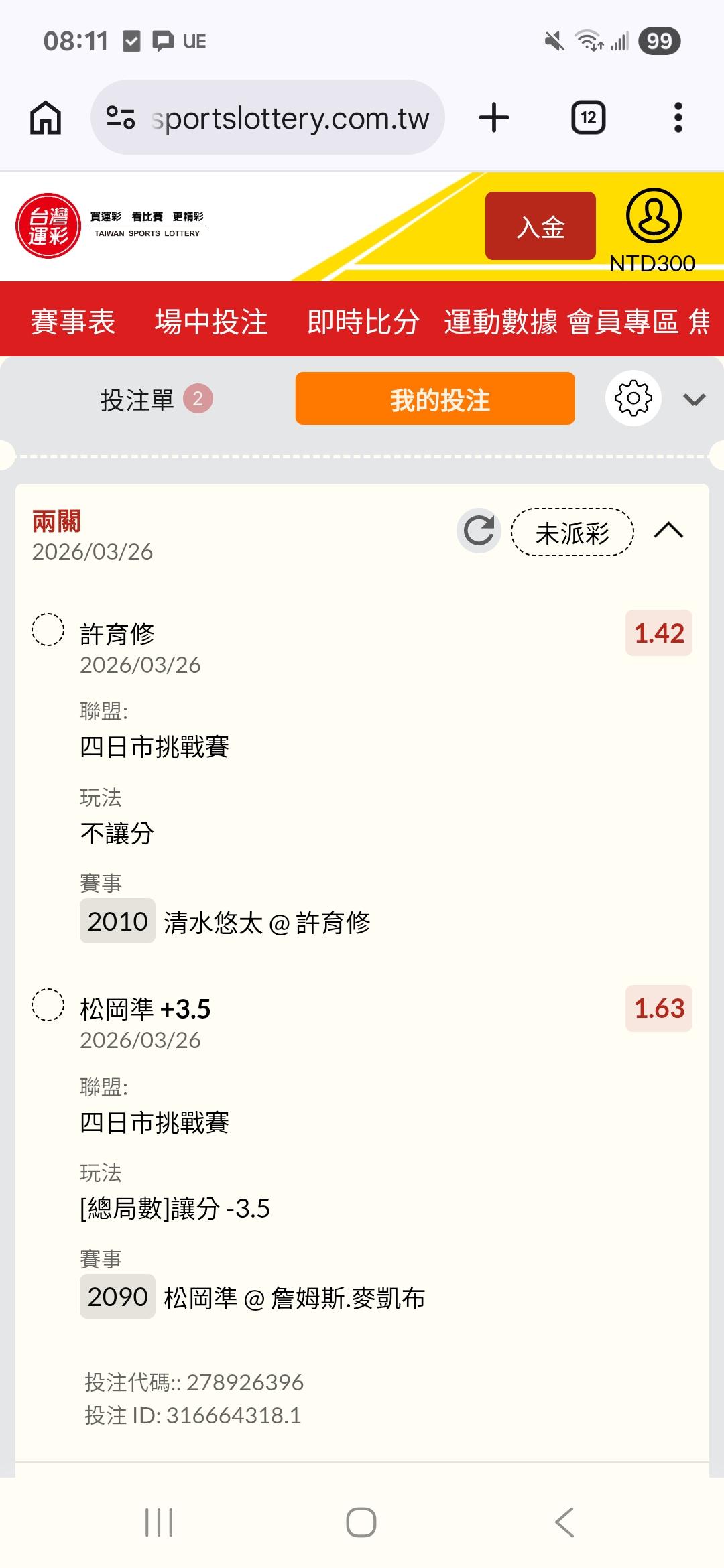Go back using system navigation
This screenshot has width=724, height=1568.
pyautogui.click(x=564, y=1522)
